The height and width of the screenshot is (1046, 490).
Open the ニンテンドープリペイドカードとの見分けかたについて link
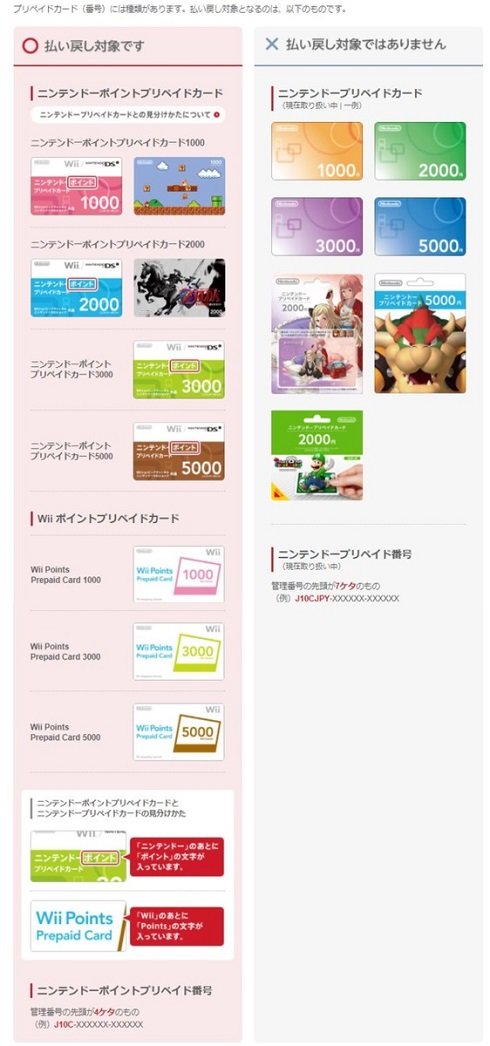pos(128,115)
